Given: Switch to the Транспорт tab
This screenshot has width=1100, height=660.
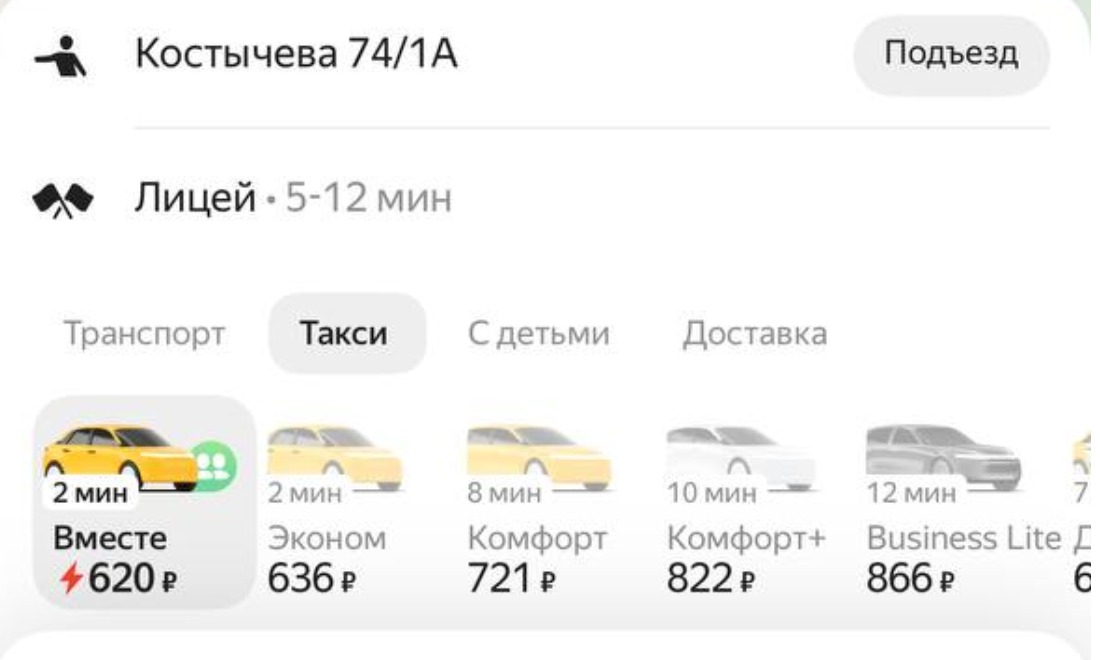Looking at the screenshot, I should click(143, 334).
